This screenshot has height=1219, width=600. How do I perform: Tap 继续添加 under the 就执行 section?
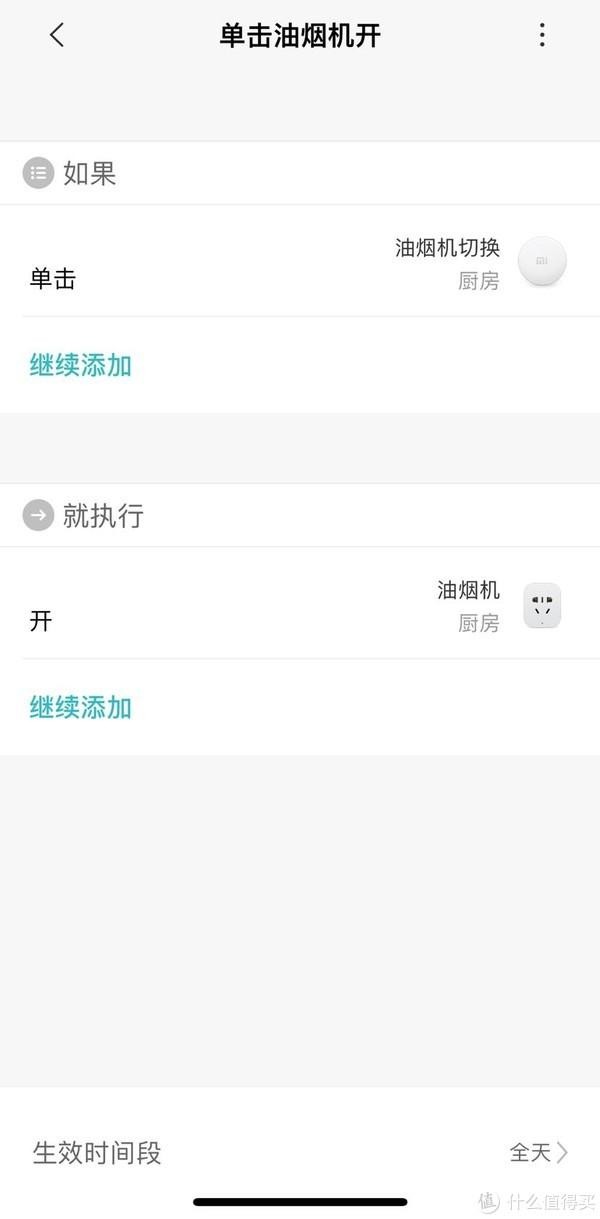(x=81, y=707)
